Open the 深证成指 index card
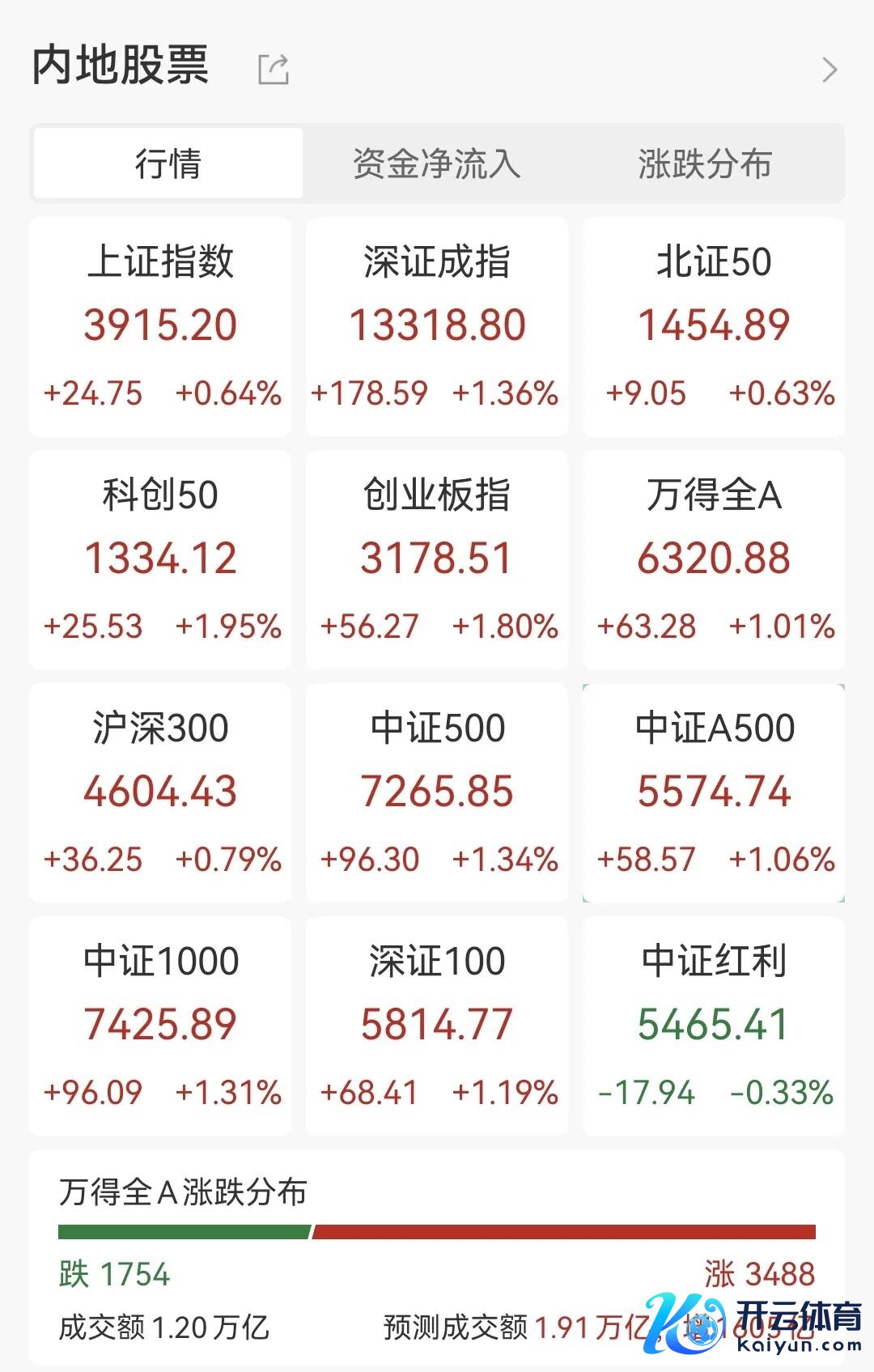The image size is (874, 1372). [437, 326]
